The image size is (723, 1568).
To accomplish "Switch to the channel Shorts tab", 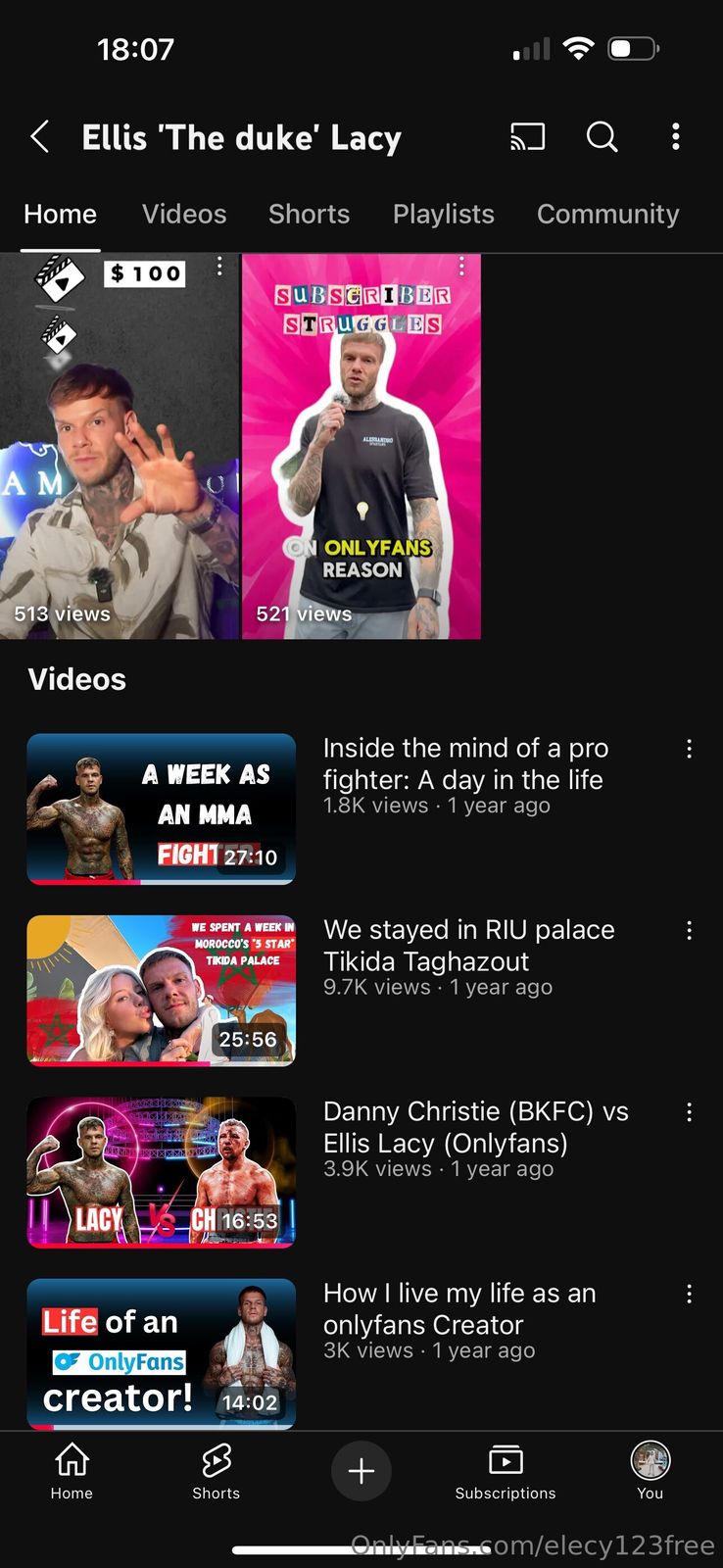I will pos(309,215).
